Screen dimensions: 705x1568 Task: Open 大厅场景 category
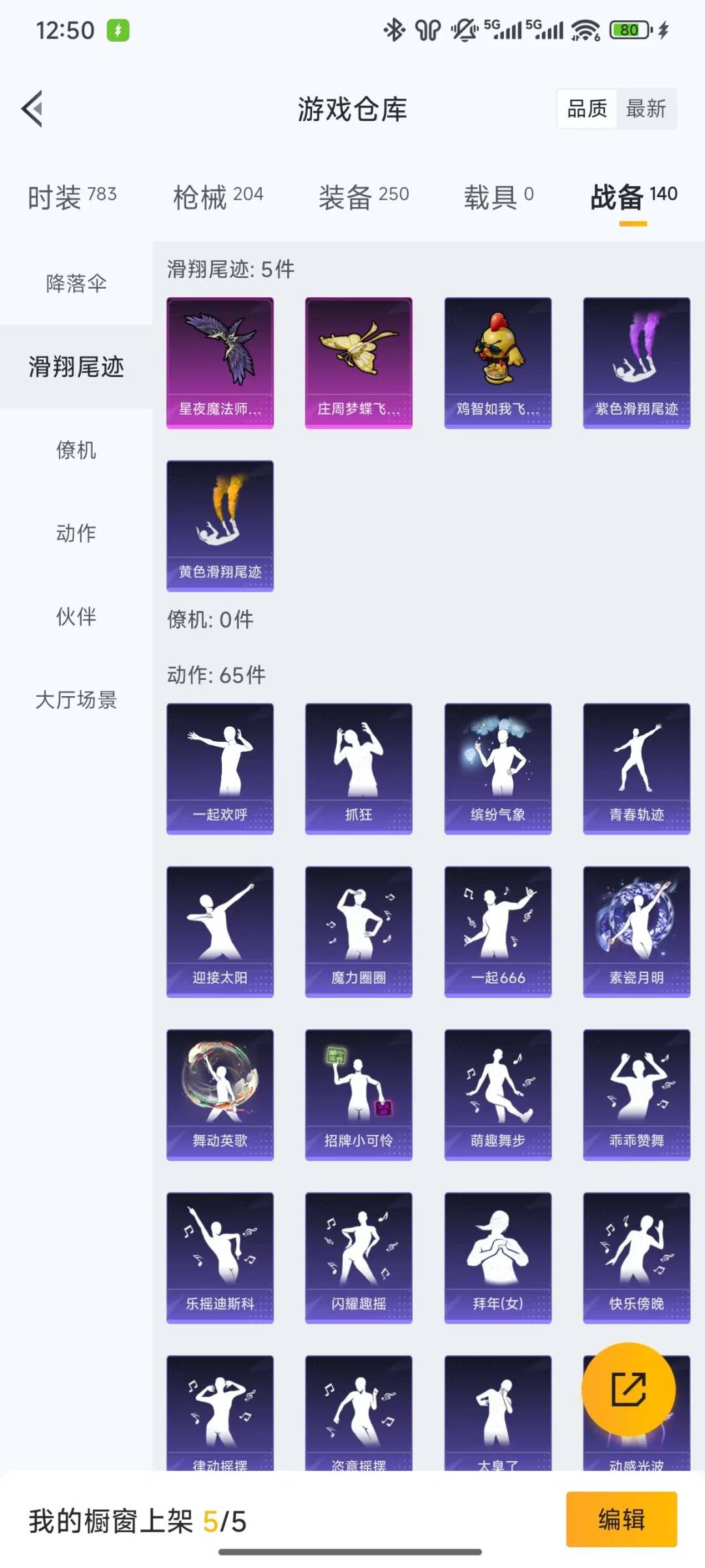pos(76,700)
